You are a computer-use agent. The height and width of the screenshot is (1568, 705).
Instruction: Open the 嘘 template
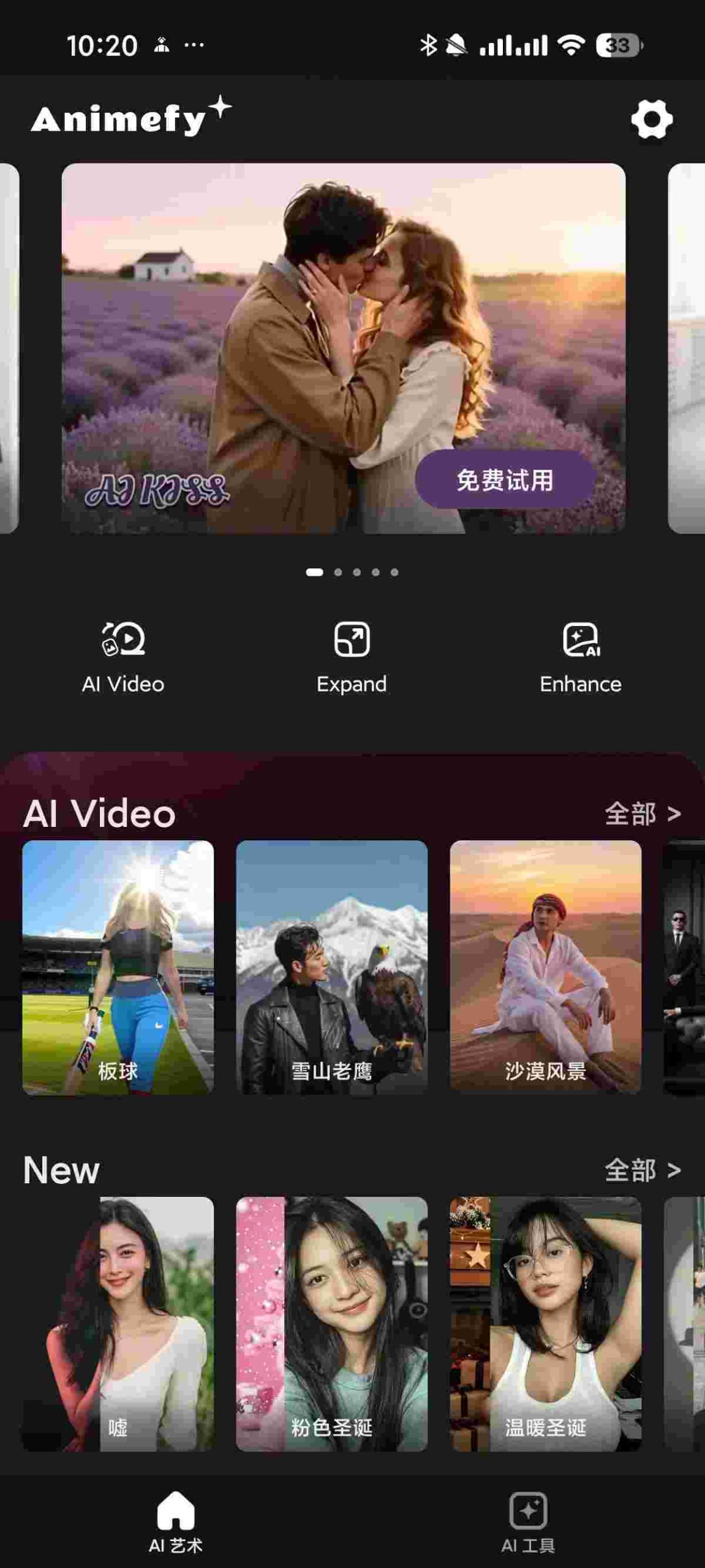118,1323
